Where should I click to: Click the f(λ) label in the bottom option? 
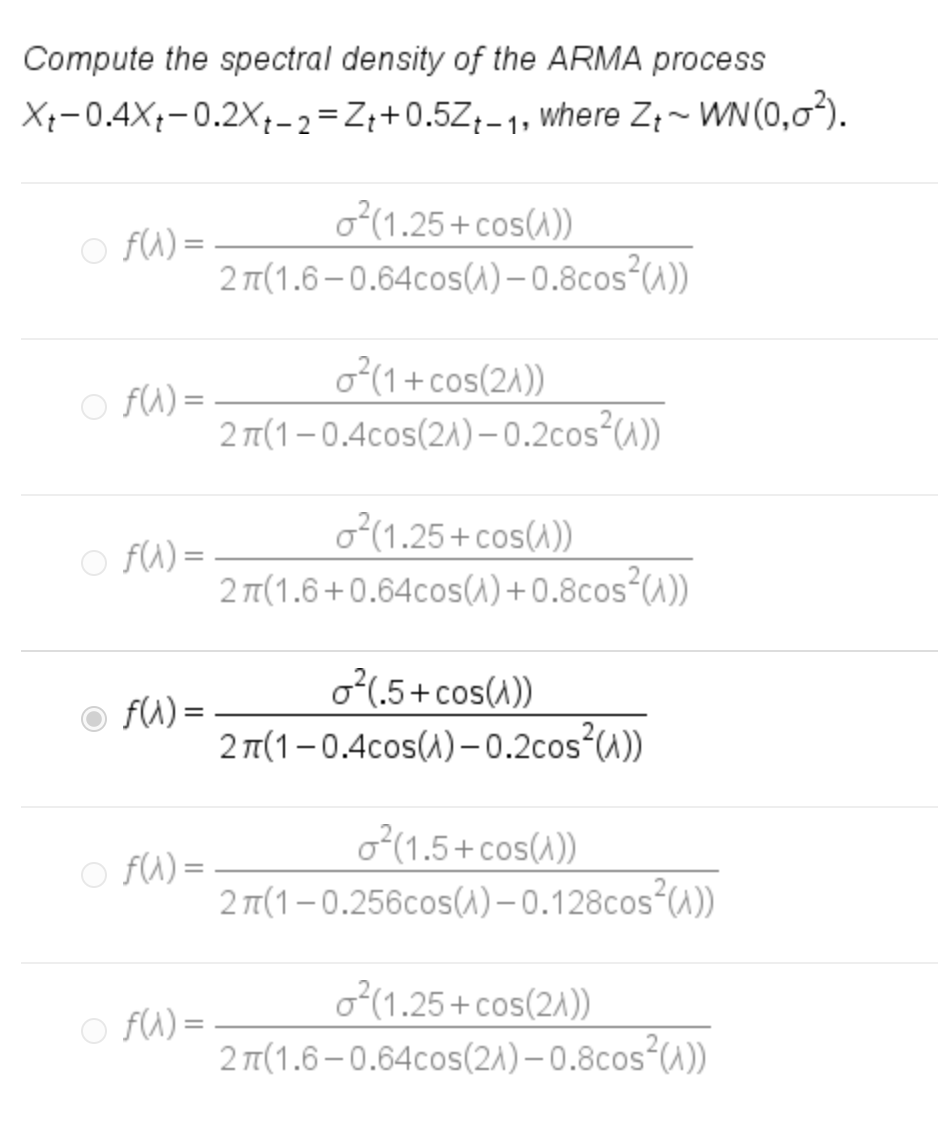point(150,1026)
